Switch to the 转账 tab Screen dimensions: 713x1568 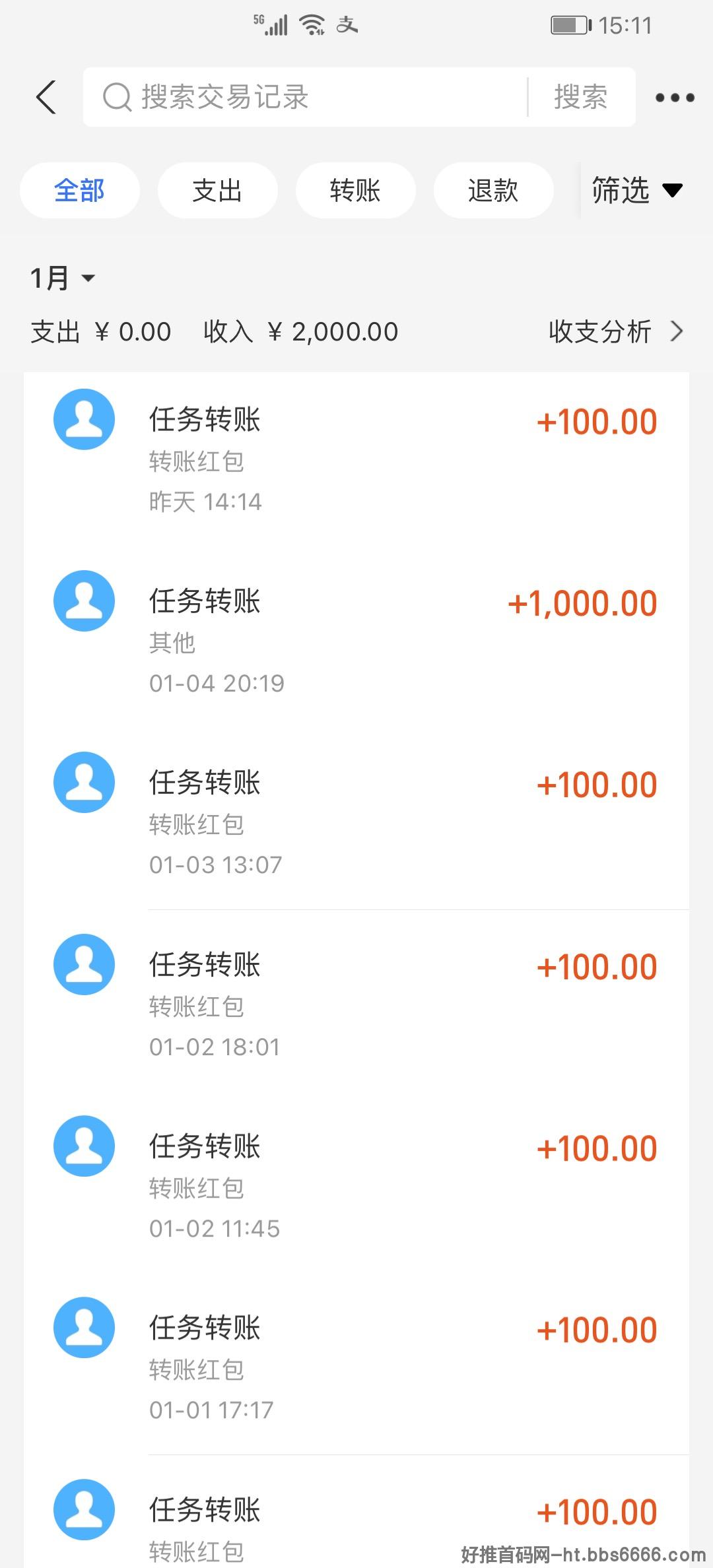[355, 191]
